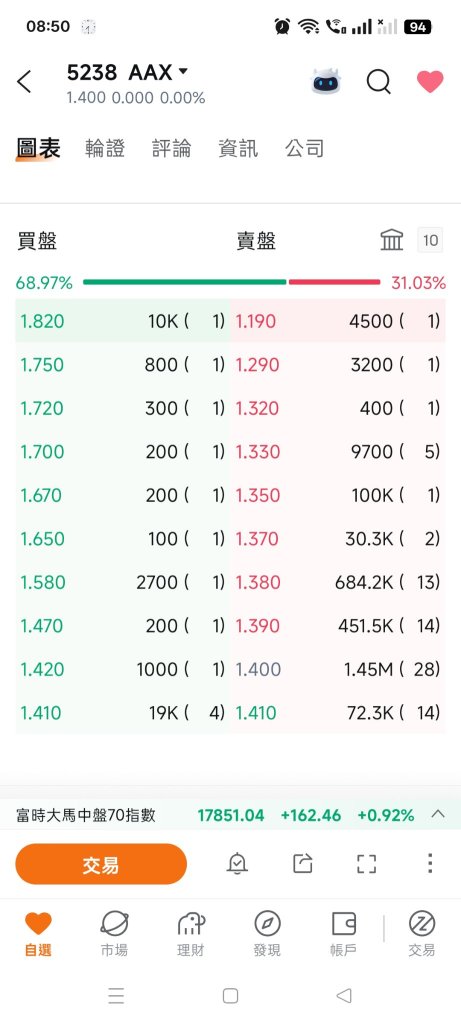
Task: Switch to the 資訊 tab
Action: [238, 148]
